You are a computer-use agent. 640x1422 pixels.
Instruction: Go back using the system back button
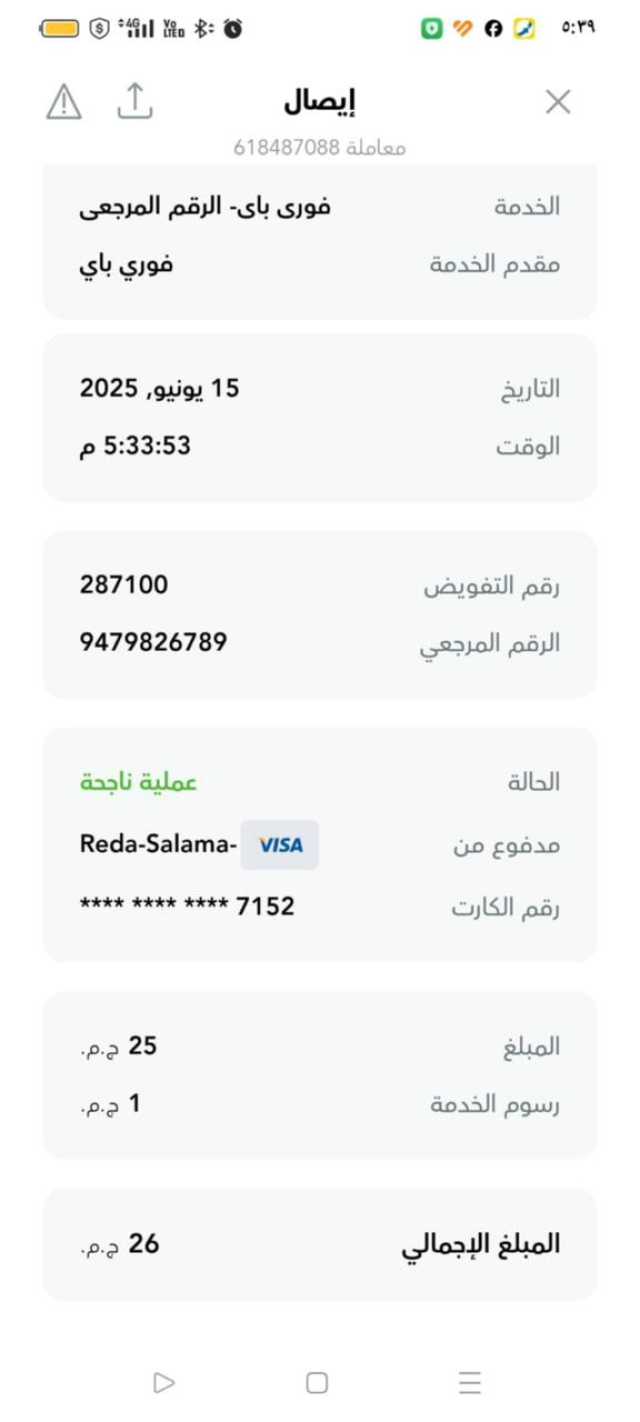click(164, 1383)
